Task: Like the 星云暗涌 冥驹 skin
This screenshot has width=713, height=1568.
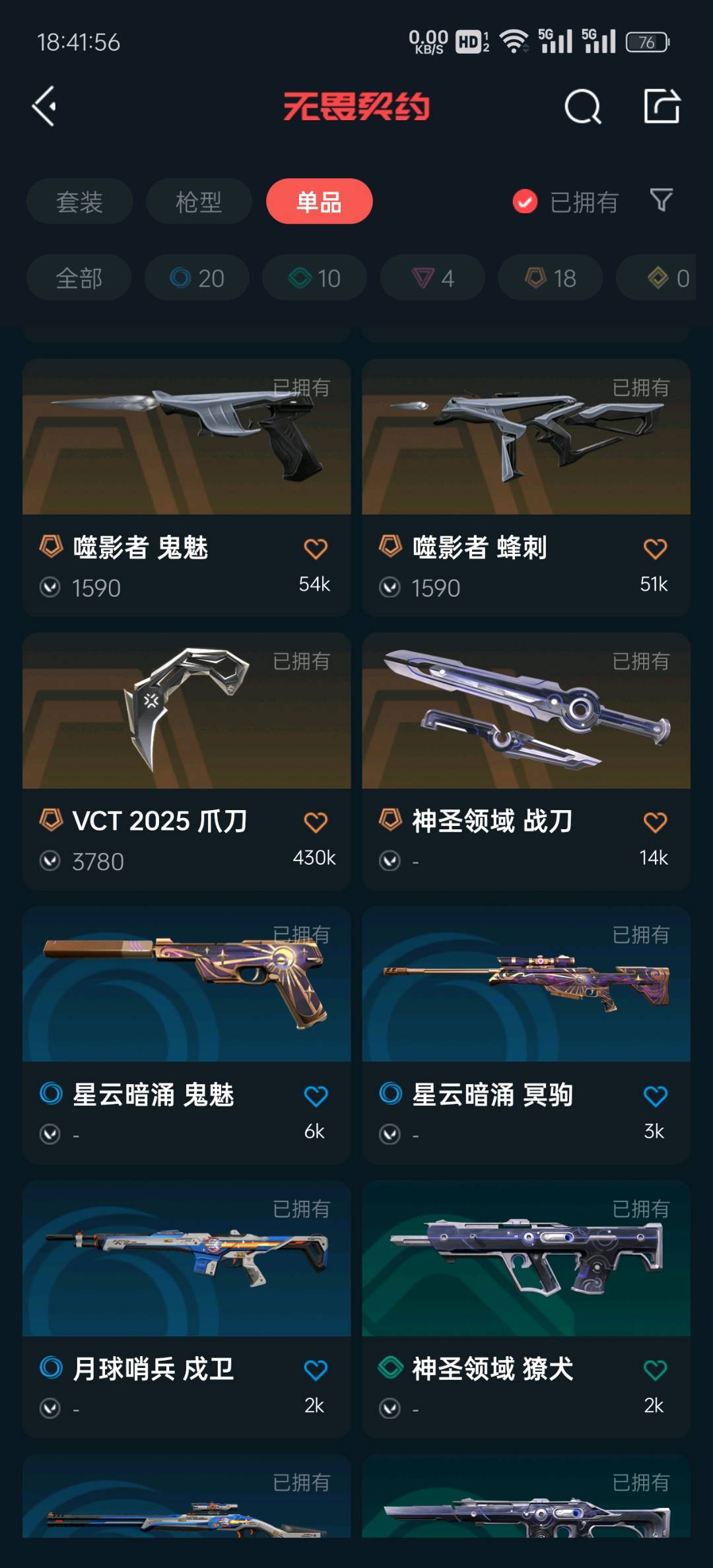Action: click(655, 1097)
